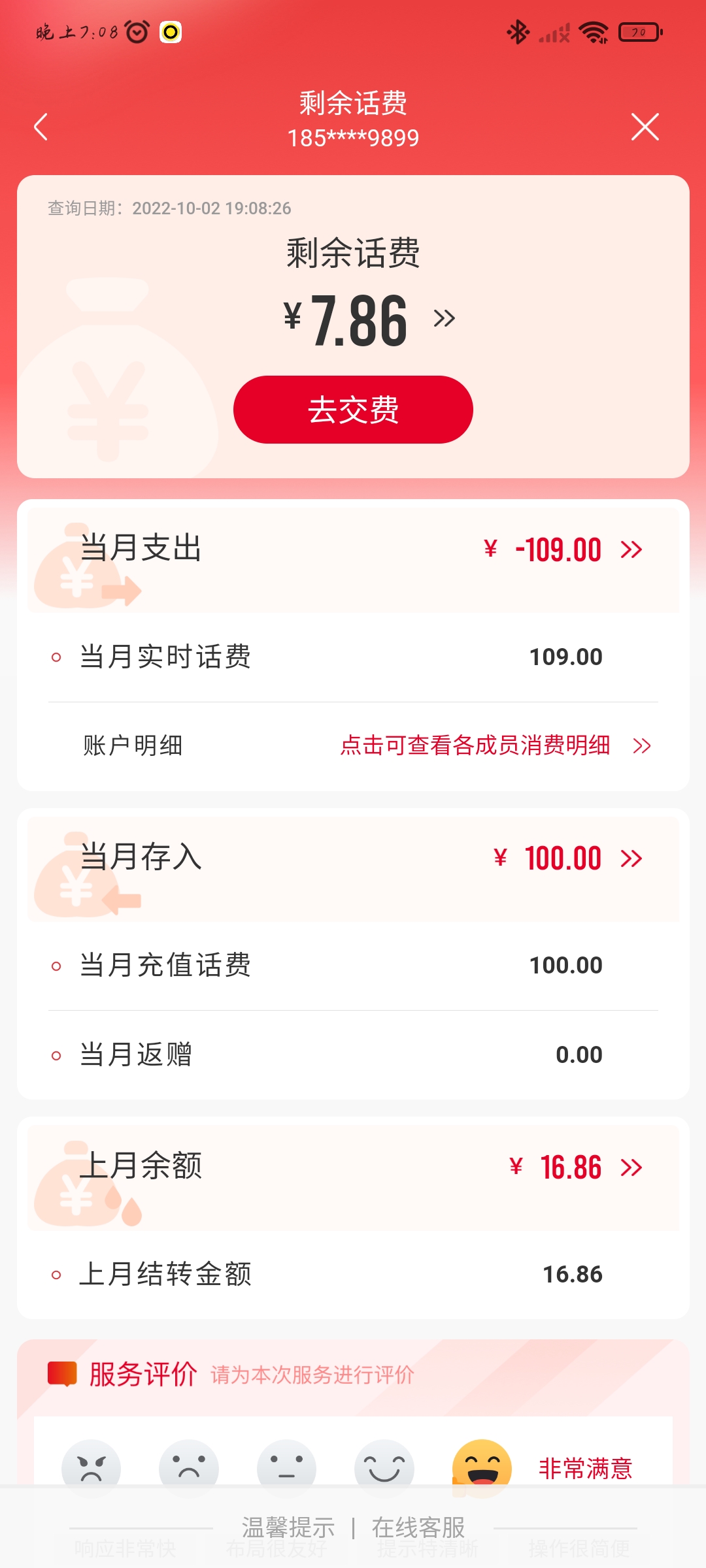The width and height of the screenshot is (706, 1568).
Task: Expand the ¥7.86 remaining balance details
Action: (445, 319)
